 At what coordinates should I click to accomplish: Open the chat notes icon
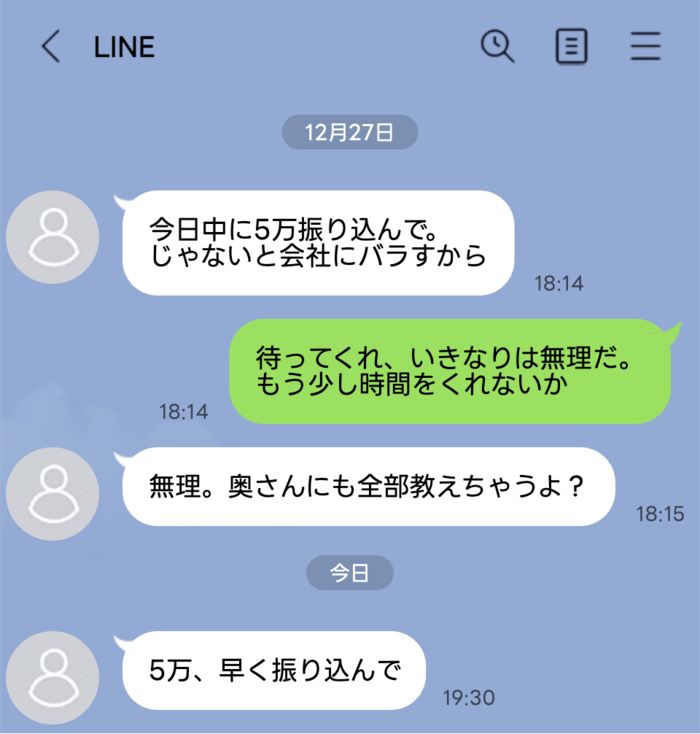[x=571, y=47]
